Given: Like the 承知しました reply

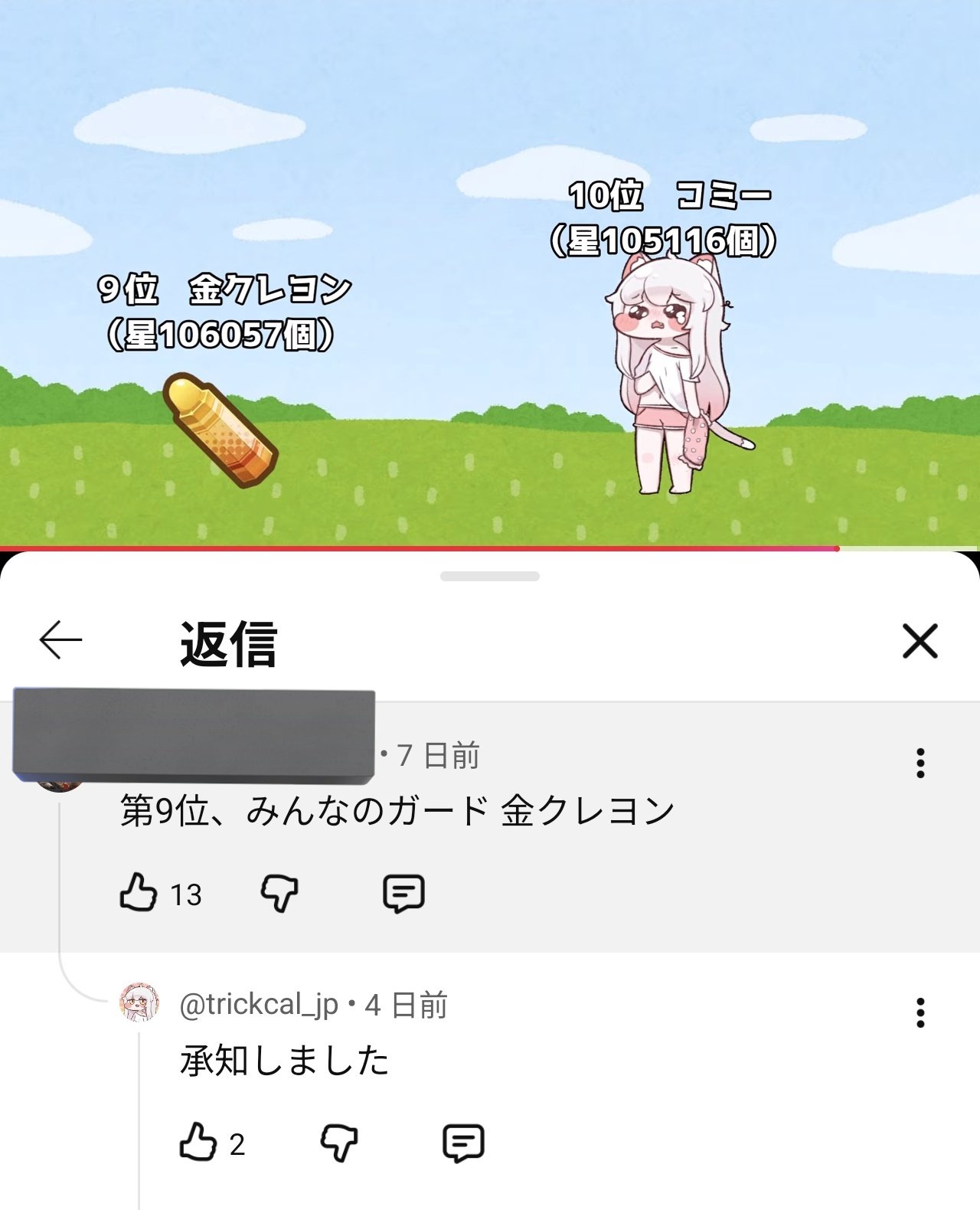Looking at the screenshot, I should (198, 1143).
